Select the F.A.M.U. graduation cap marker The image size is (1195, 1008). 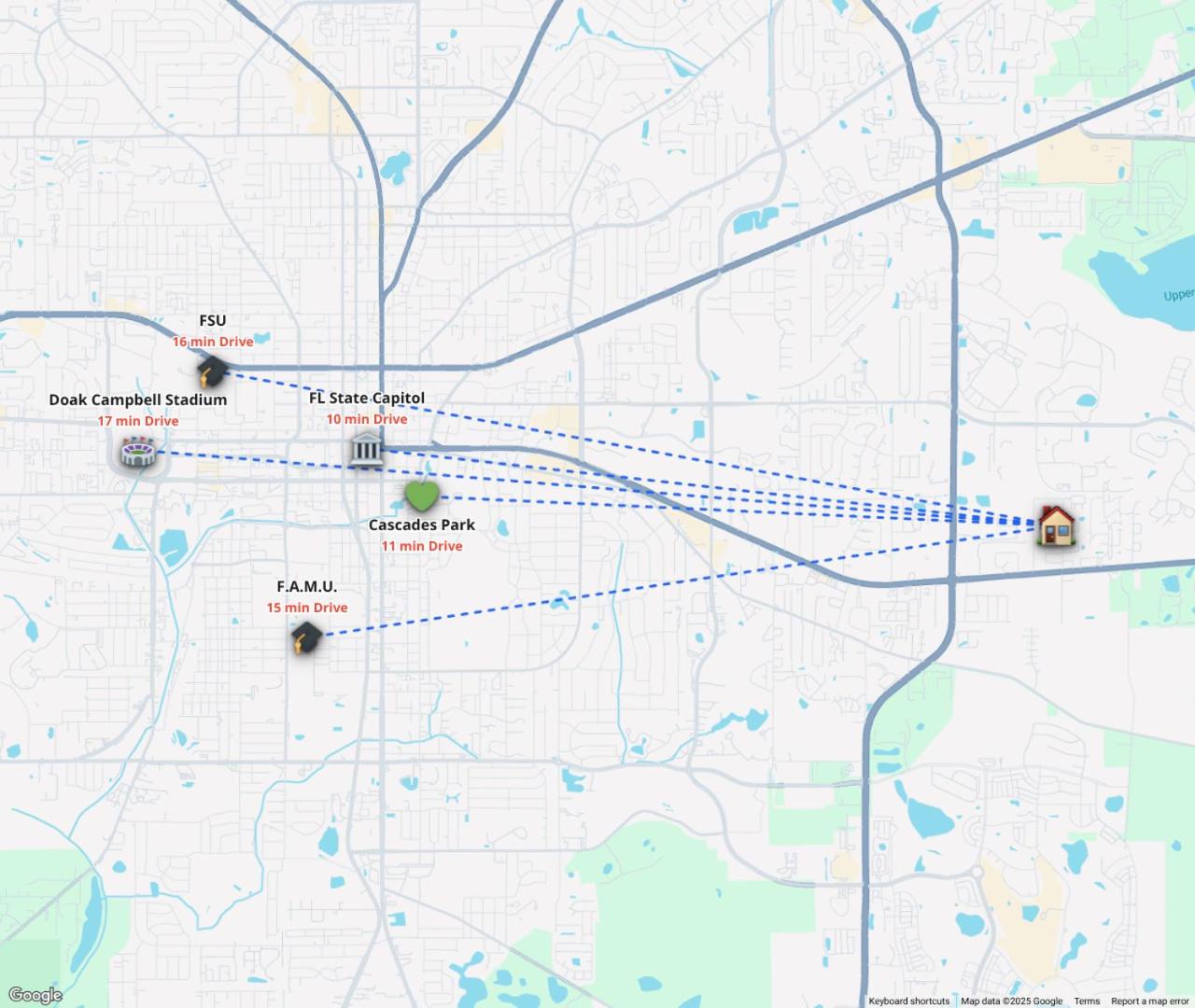click(305, 637)
